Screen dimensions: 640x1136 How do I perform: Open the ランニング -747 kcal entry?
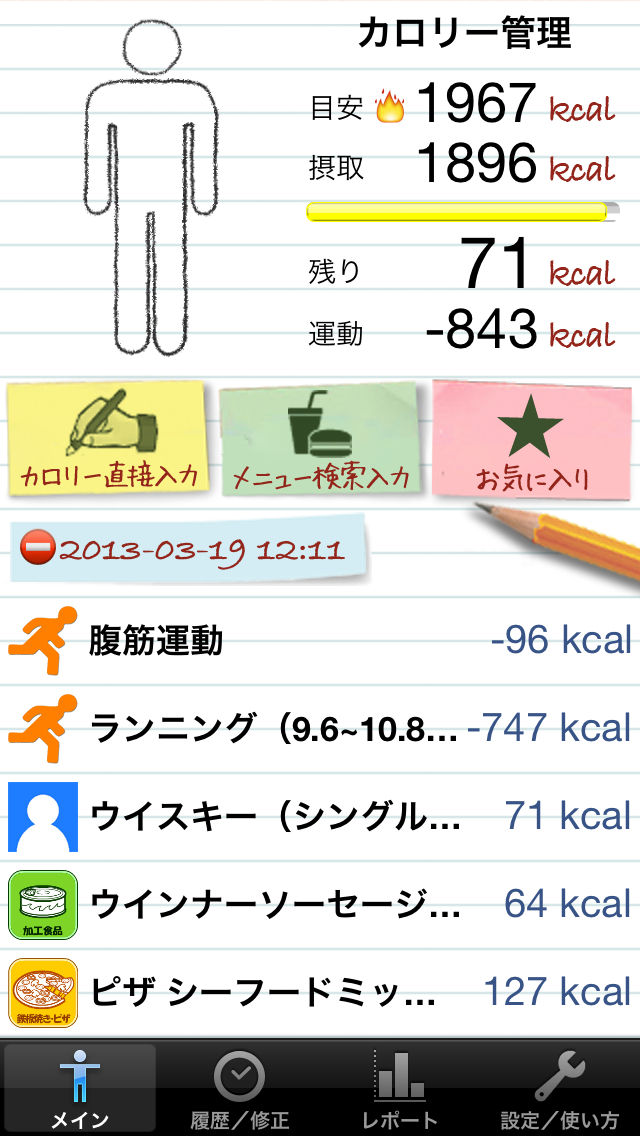coord(320,728)
